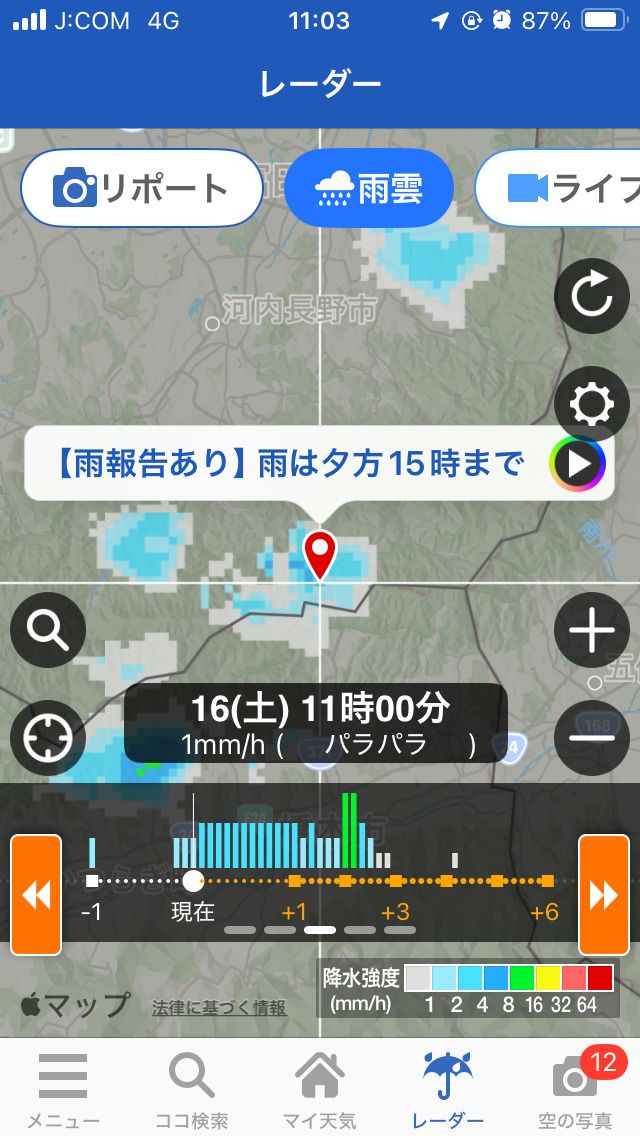Image resolution: width=640 pixels, height=1136 pixels.
Task: Zoom out on the map
Action: tap(591, 738)
